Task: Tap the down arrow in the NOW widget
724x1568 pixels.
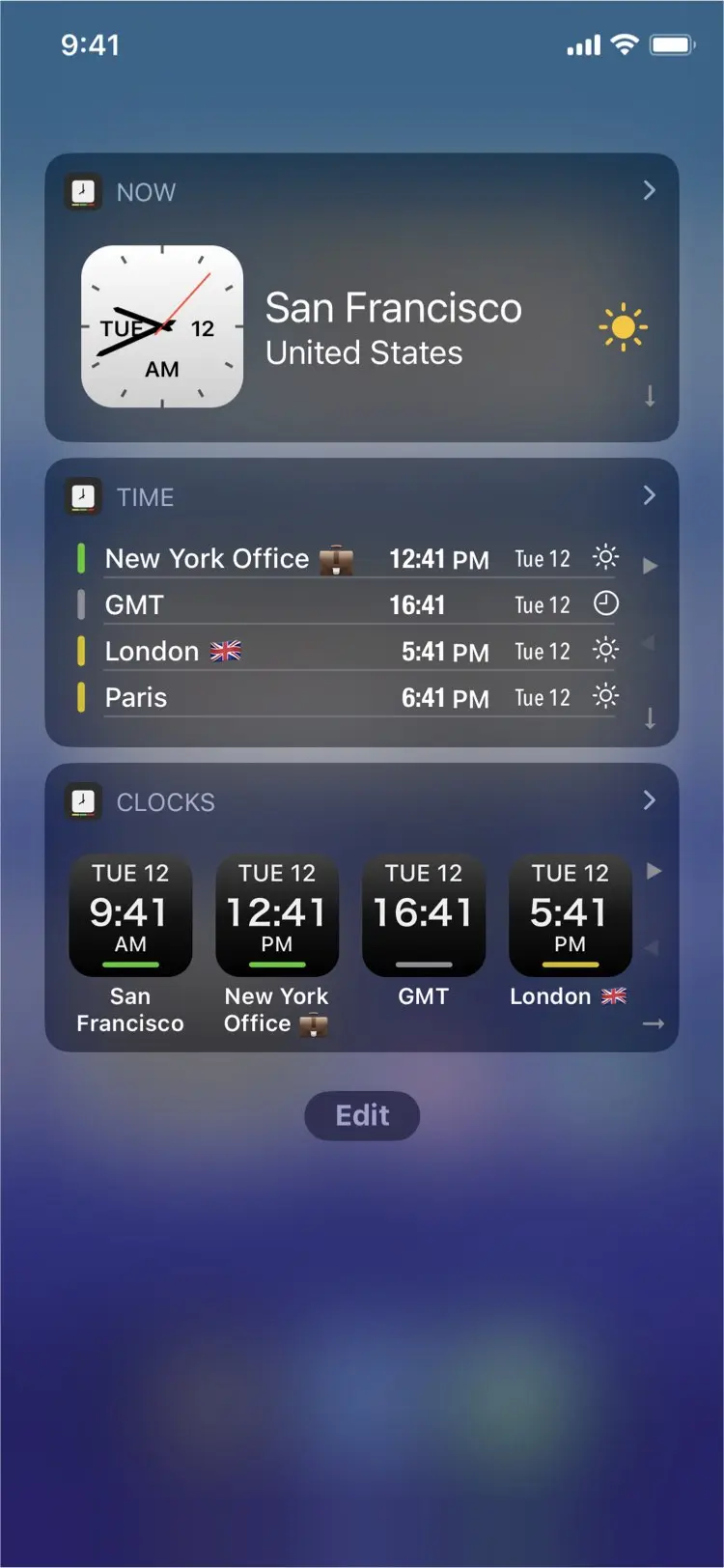Action: coord(650,396)
